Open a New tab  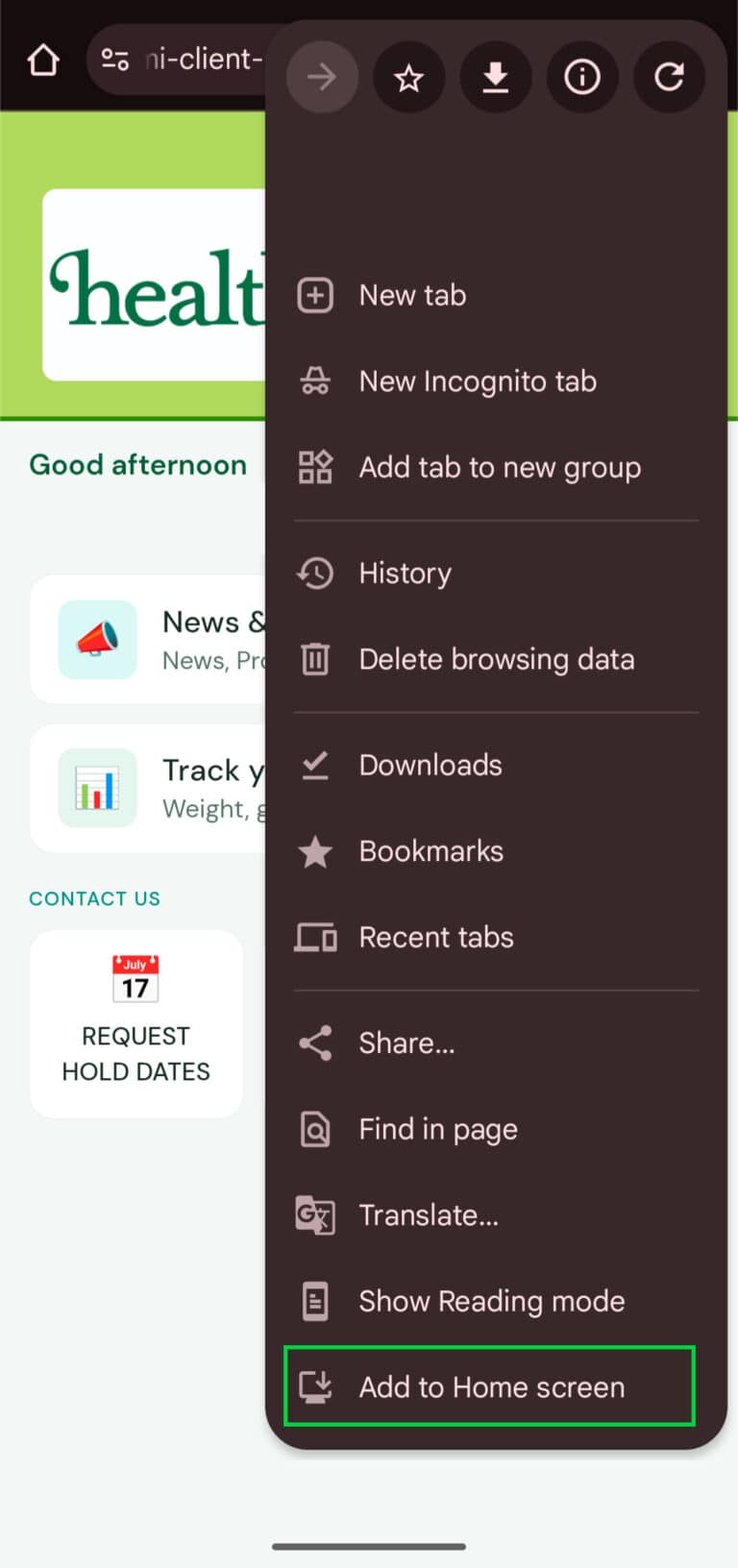[412, 295]
